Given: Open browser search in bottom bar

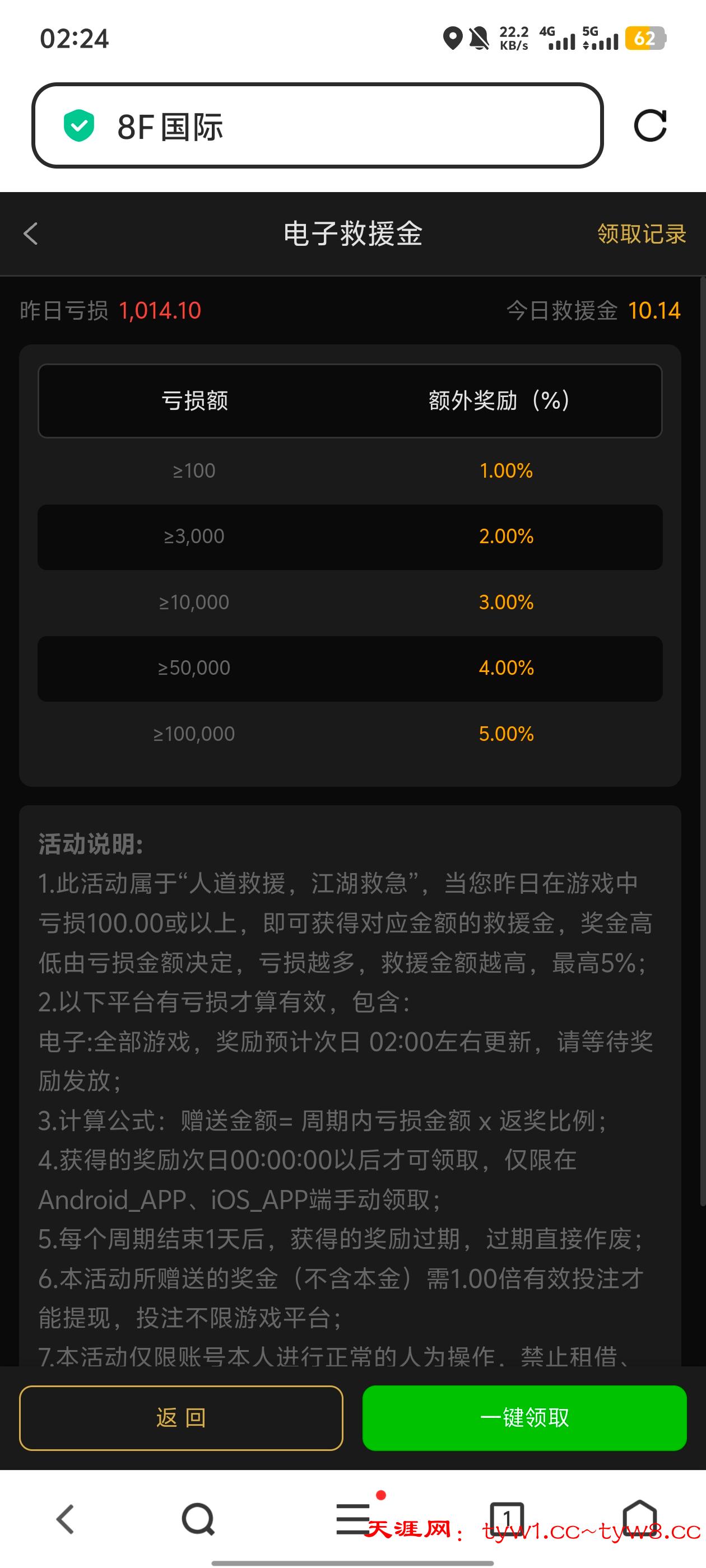Looking at the screenshot, I should coord(198,1519).
